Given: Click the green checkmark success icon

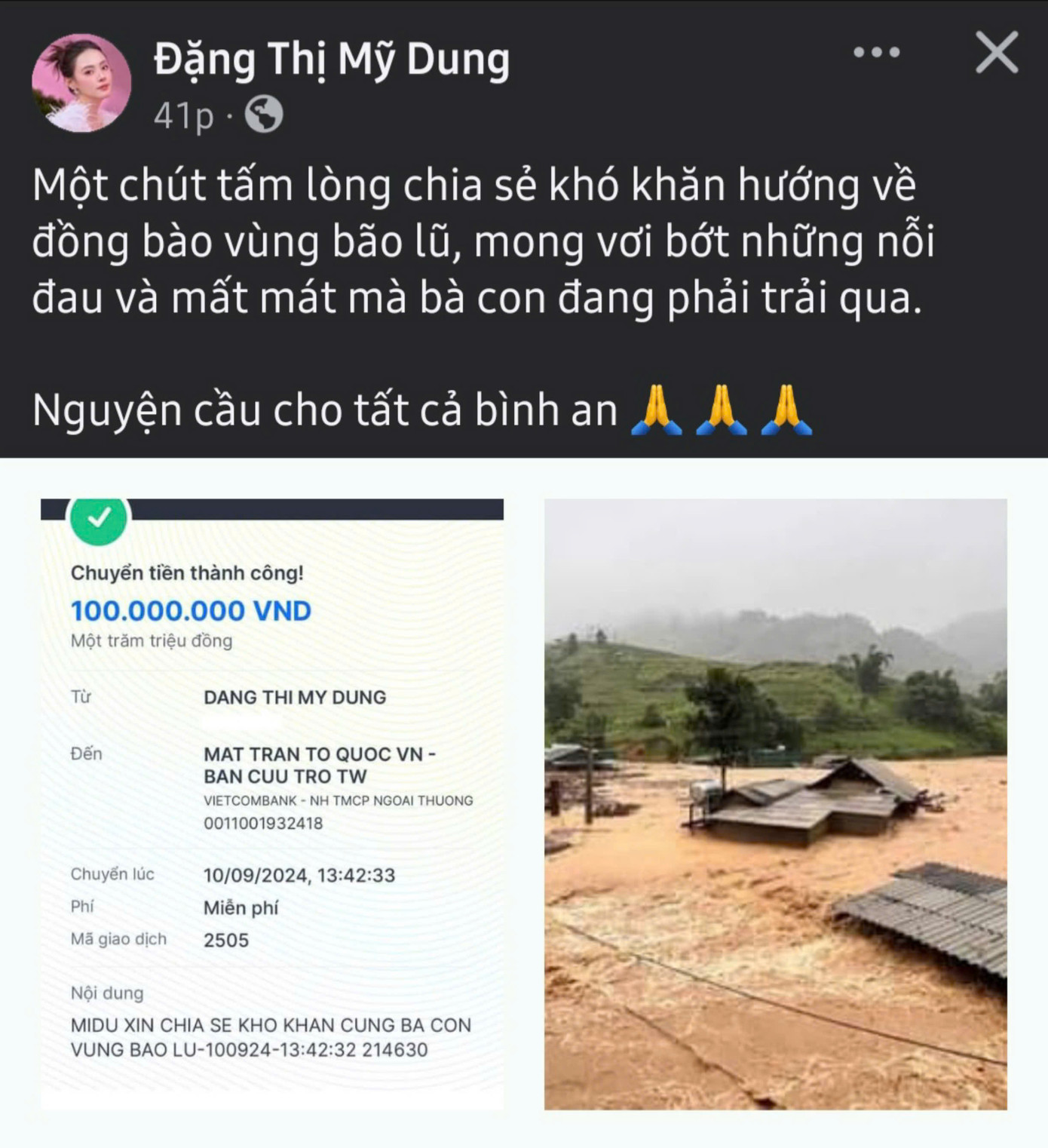Looking at the screenshot, I should pyautogui.click(x=99, y=520).
